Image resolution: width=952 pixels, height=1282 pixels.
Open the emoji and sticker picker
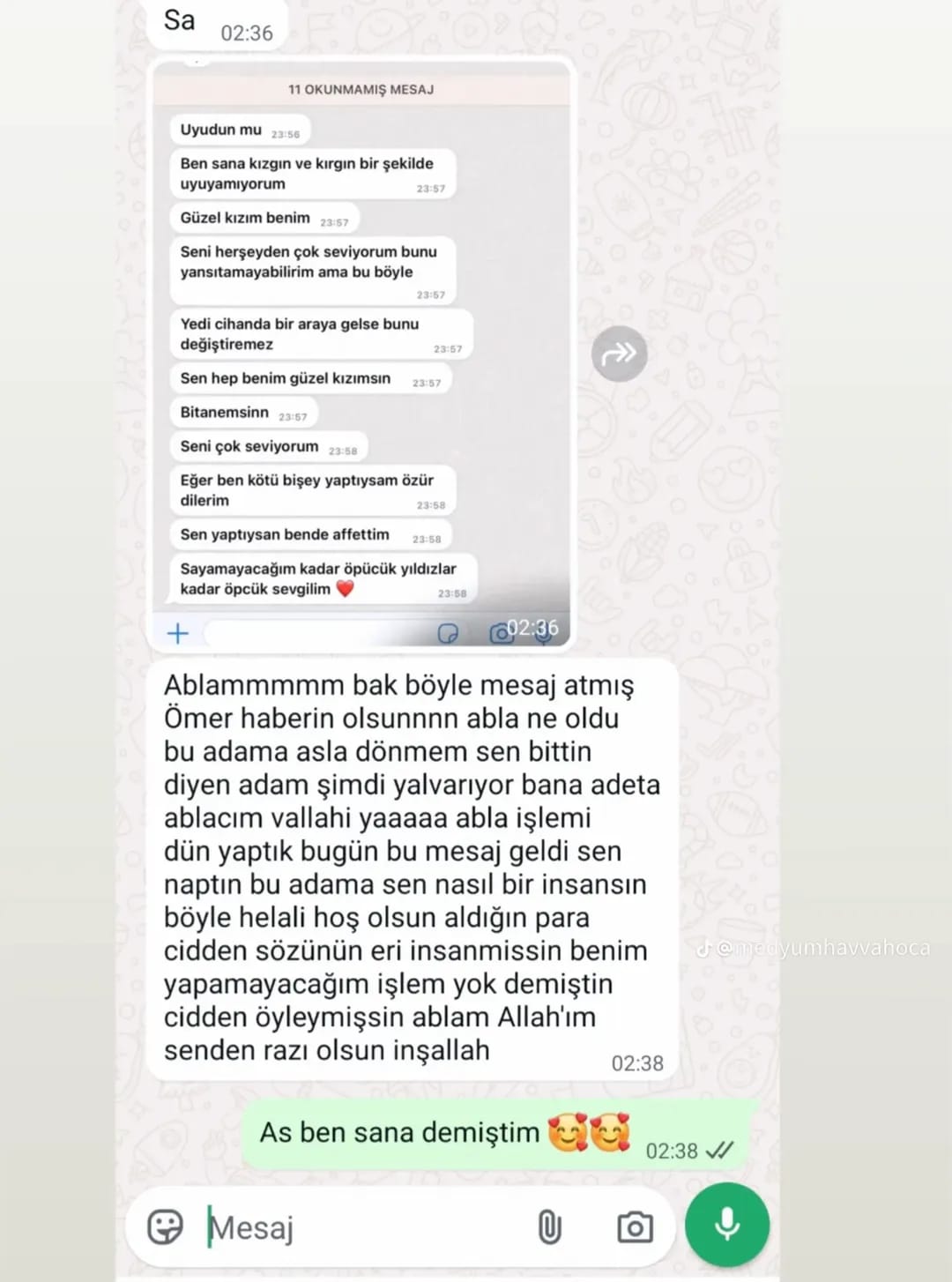pos(165,1226)
